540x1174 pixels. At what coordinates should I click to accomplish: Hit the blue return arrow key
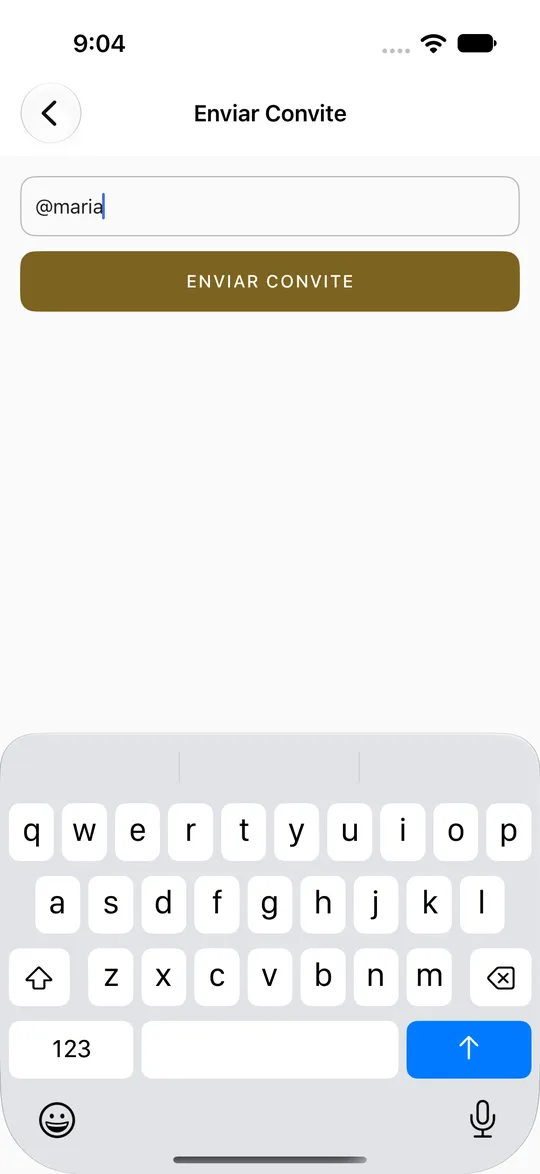(469, 1049)
